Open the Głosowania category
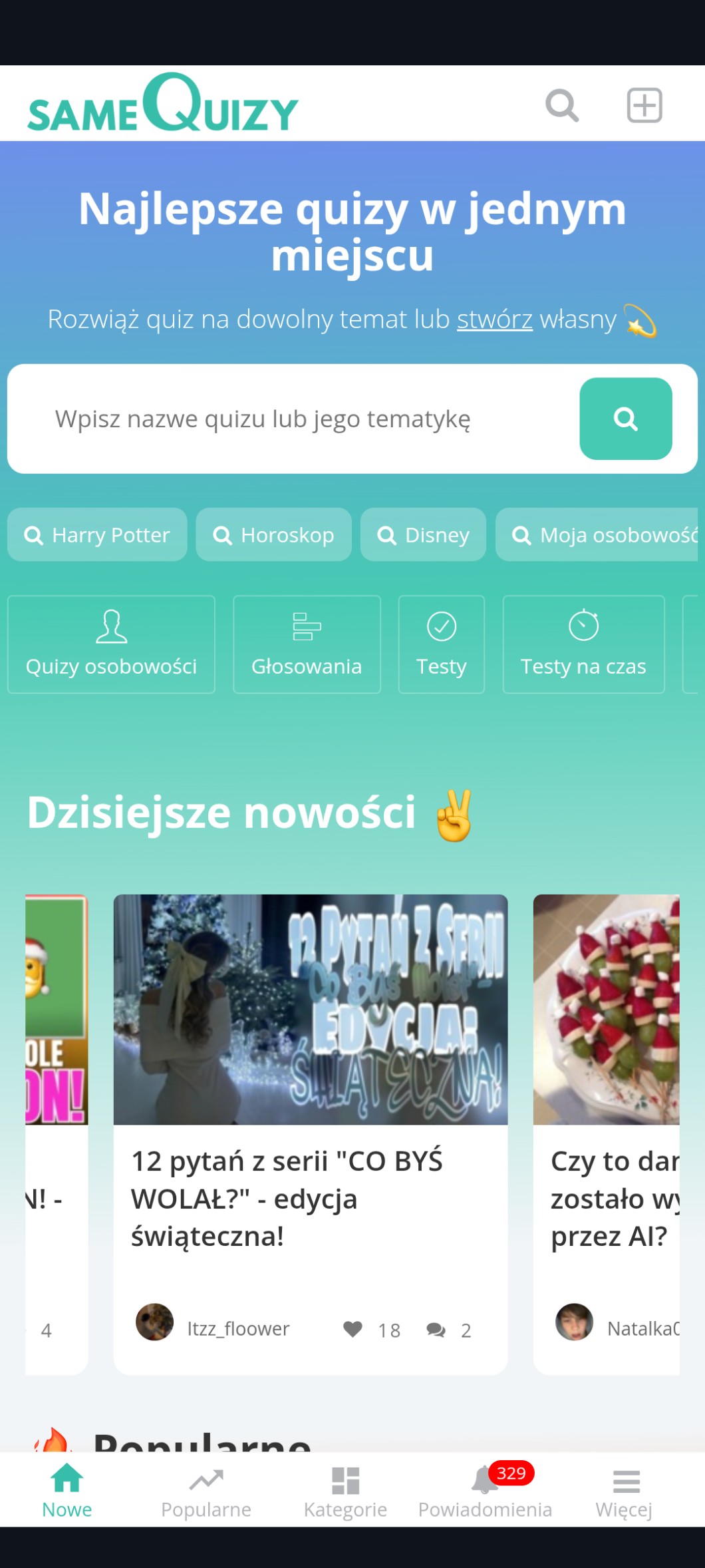Viewport: 705px width, 1568px height. (x=307, y=644)
